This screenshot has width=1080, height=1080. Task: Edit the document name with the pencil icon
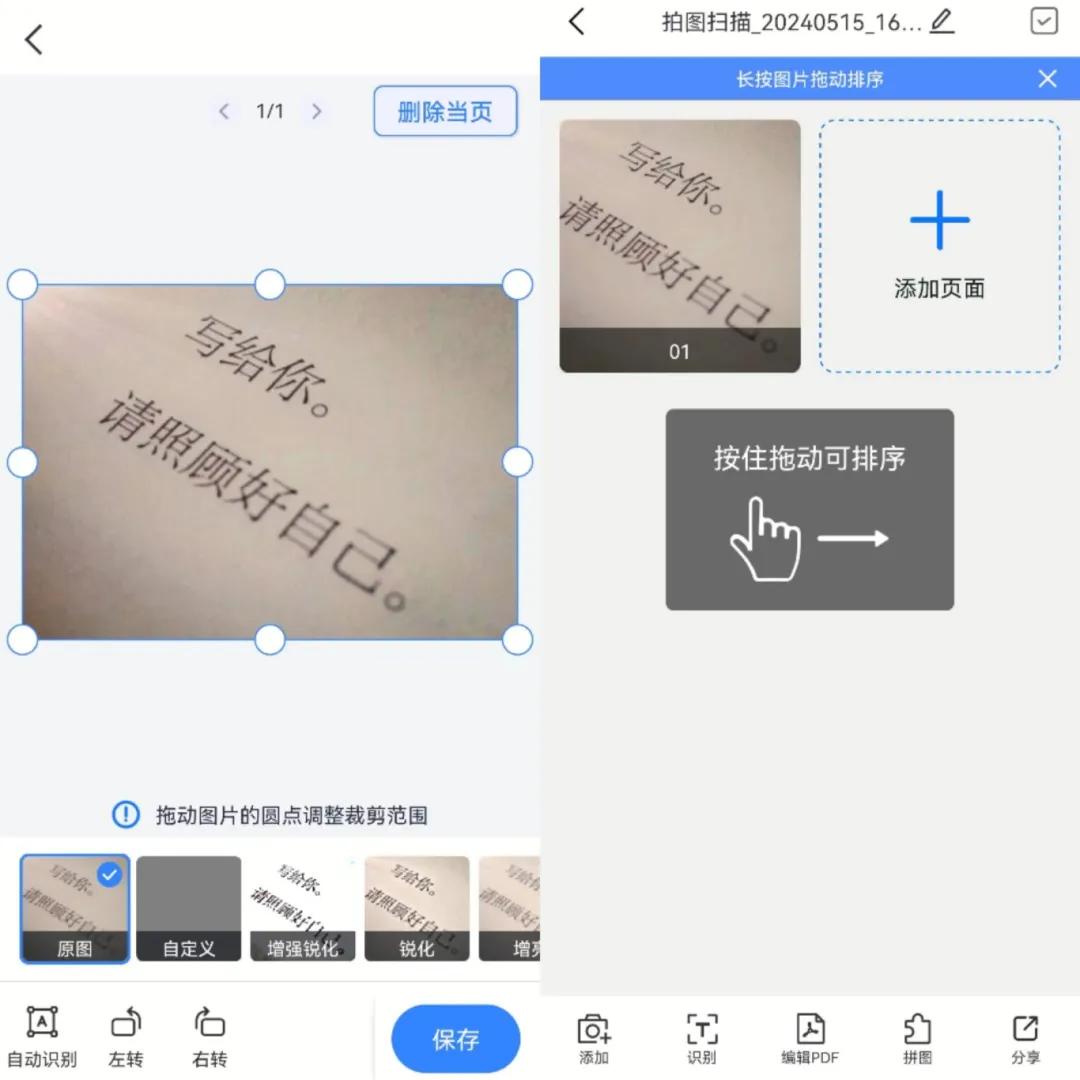pos(941,22)
